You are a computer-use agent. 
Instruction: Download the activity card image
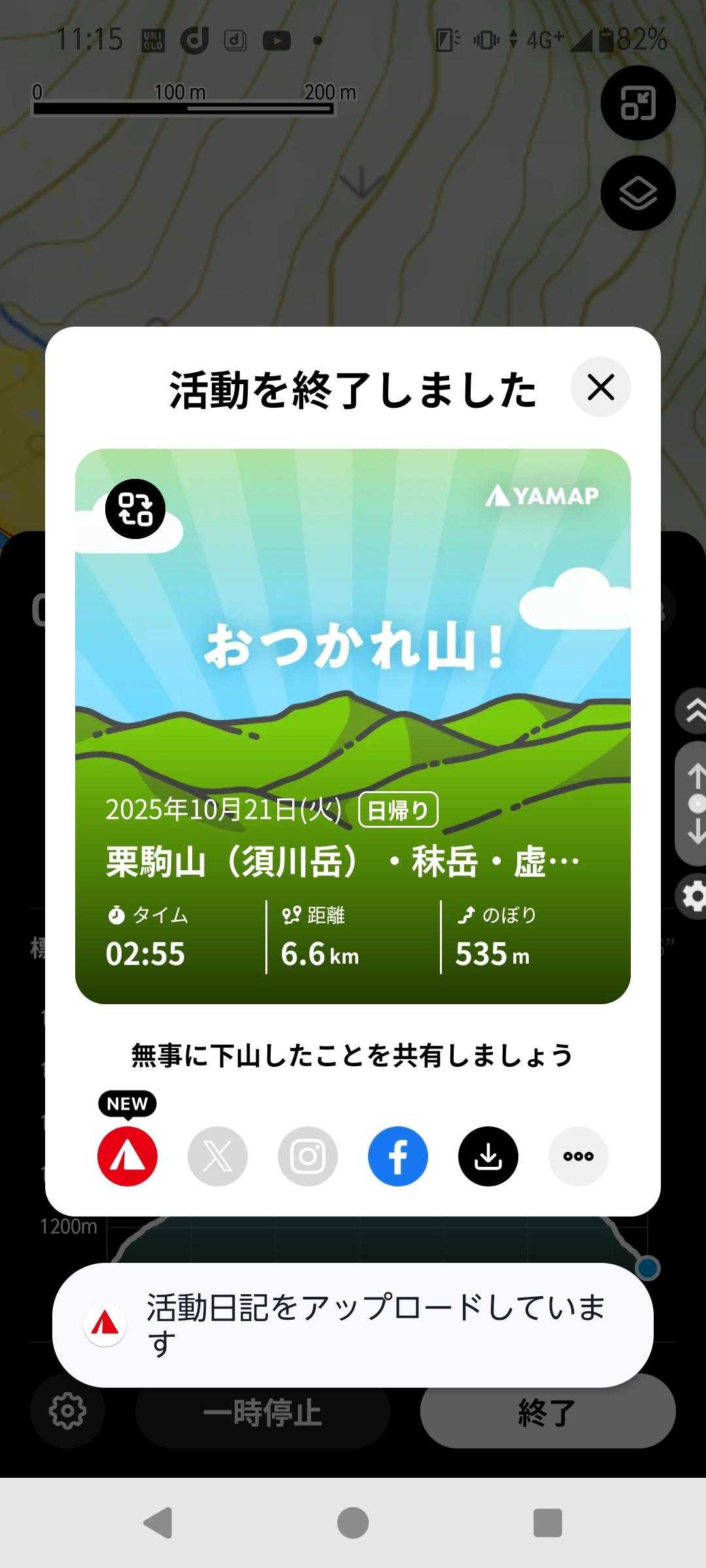coord(488,1156)
